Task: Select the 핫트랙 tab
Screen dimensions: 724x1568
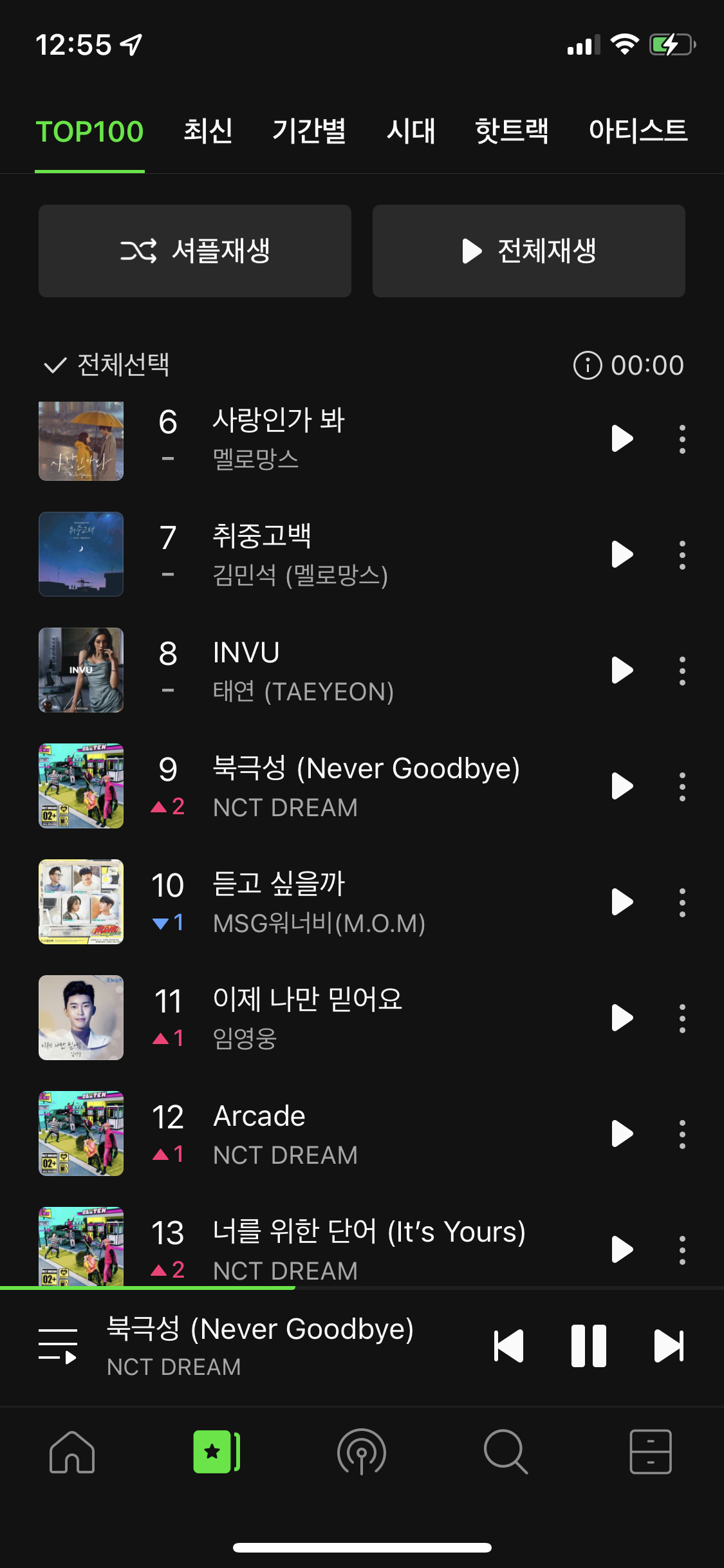Action: [x=512, y=131]
